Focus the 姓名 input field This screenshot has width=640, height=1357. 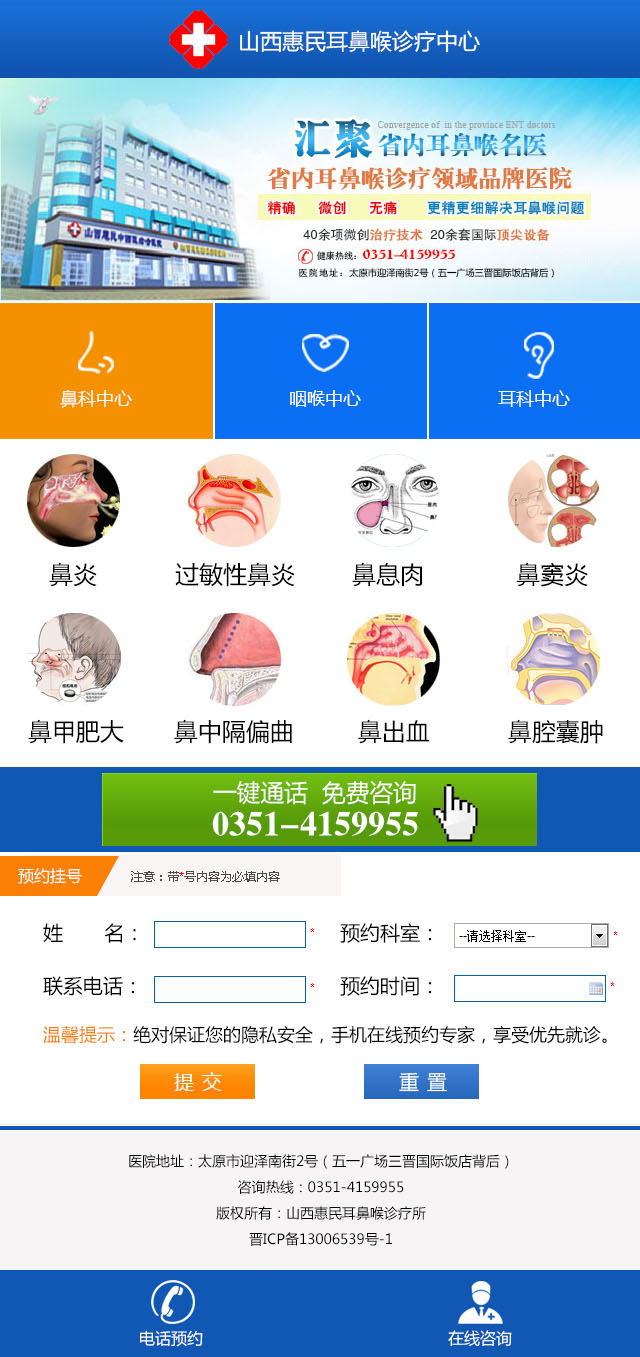click(229, 935)
